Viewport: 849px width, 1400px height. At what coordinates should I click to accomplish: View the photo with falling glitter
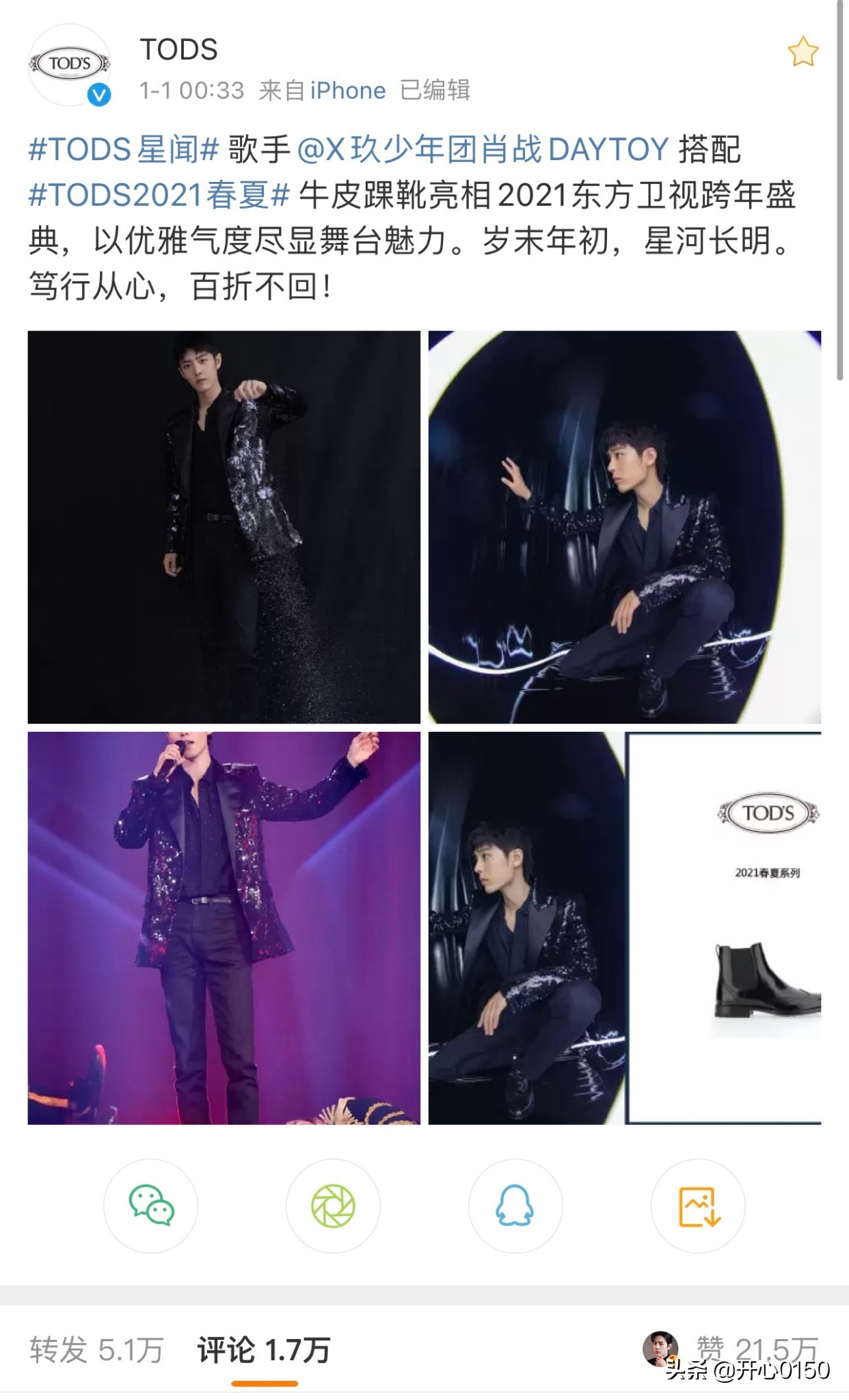coord(224,527)
